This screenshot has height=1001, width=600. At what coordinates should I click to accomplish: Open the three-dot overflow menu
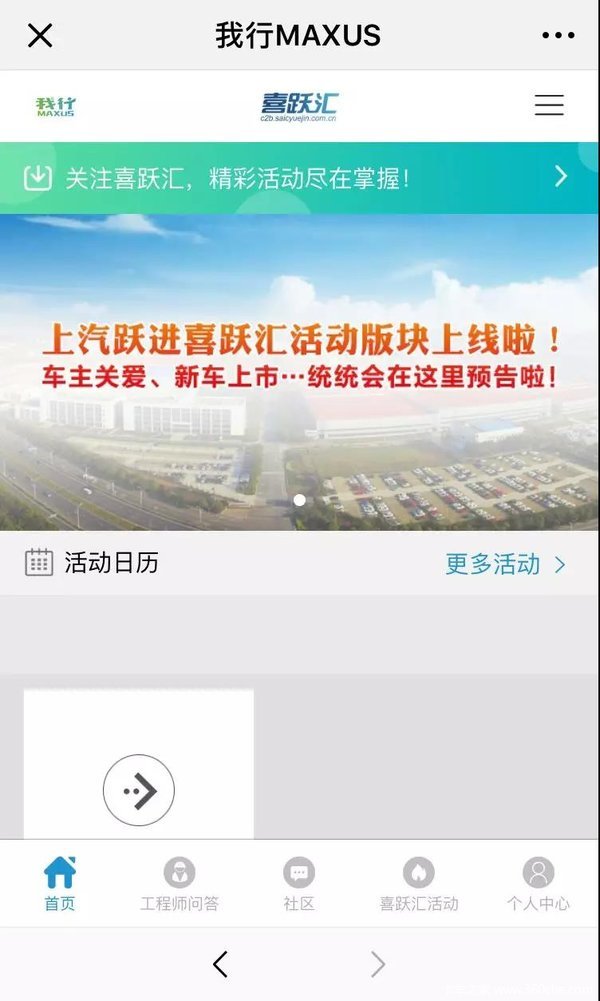[558, 36]
